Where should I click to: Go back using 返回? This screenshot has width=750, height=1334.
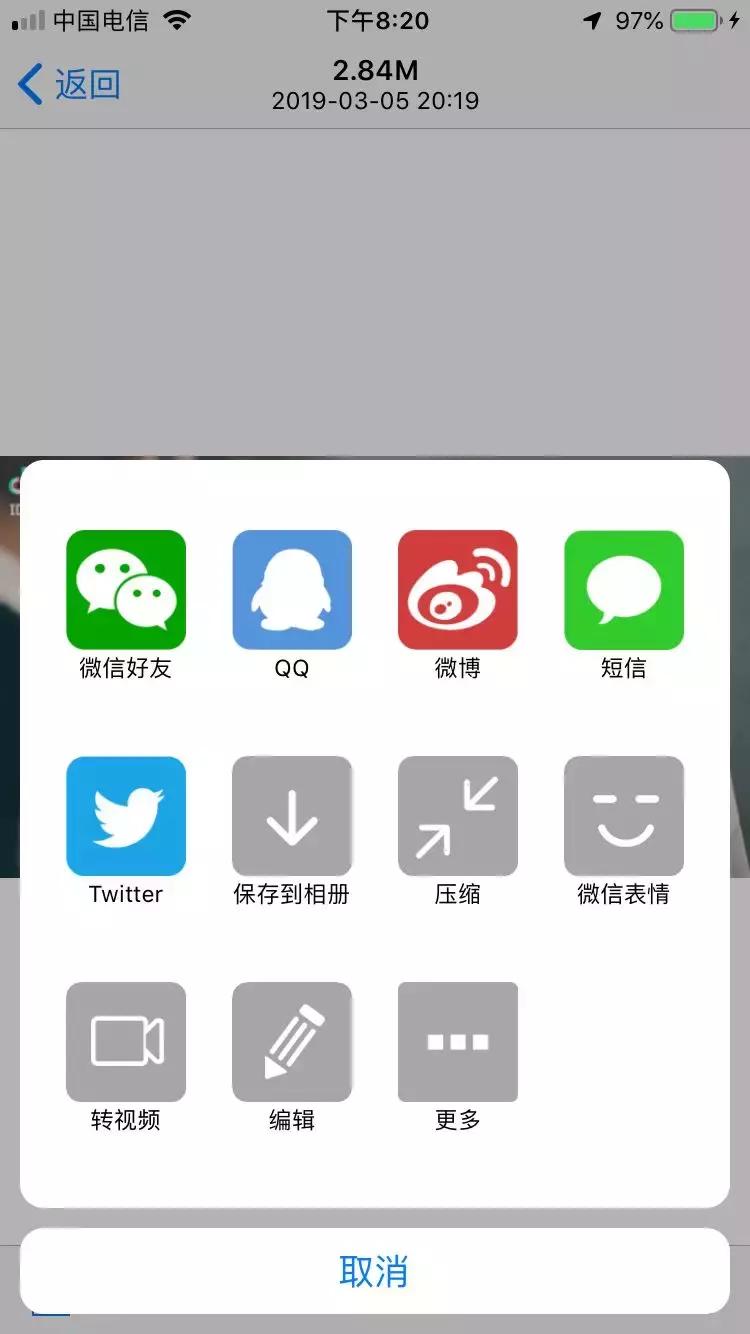click(x=69, y=85)
